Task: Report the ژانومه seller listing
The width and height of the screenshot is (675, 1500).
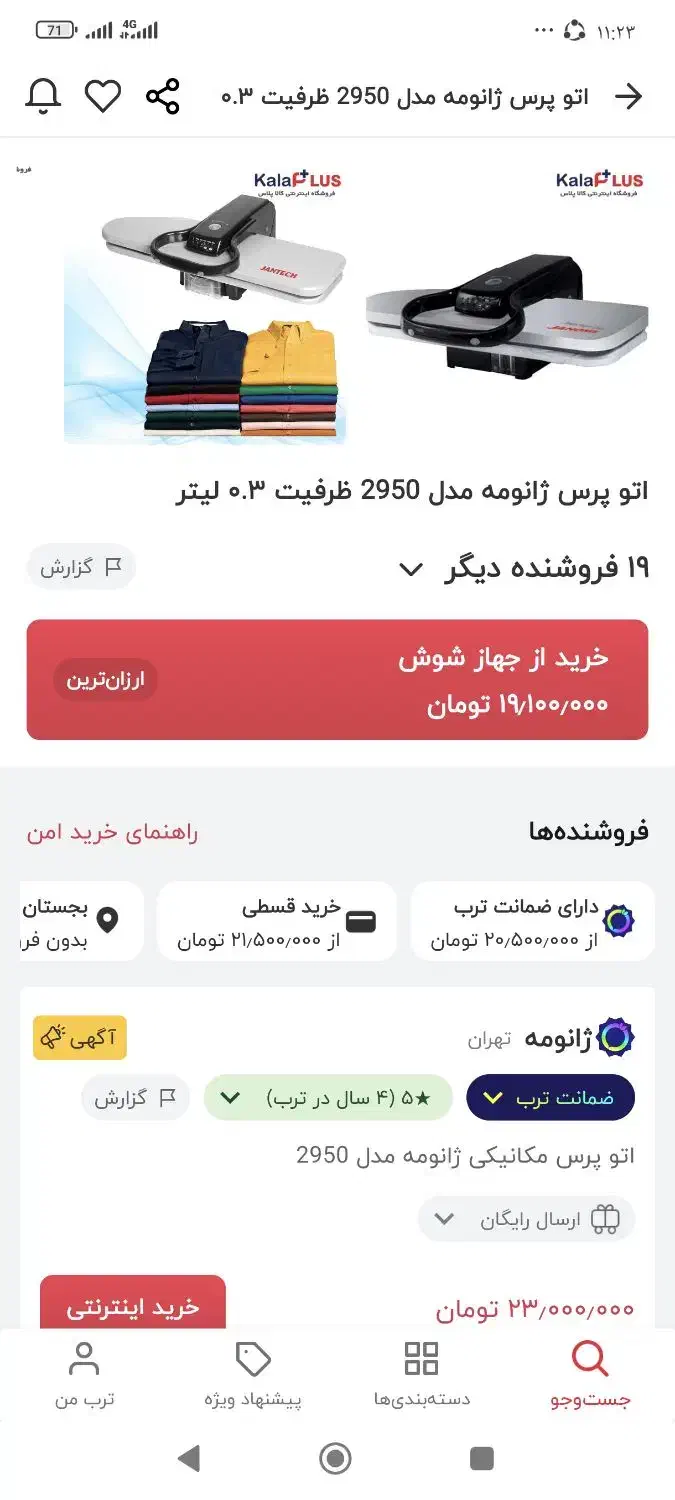Action: click(x=135, y=1097)
